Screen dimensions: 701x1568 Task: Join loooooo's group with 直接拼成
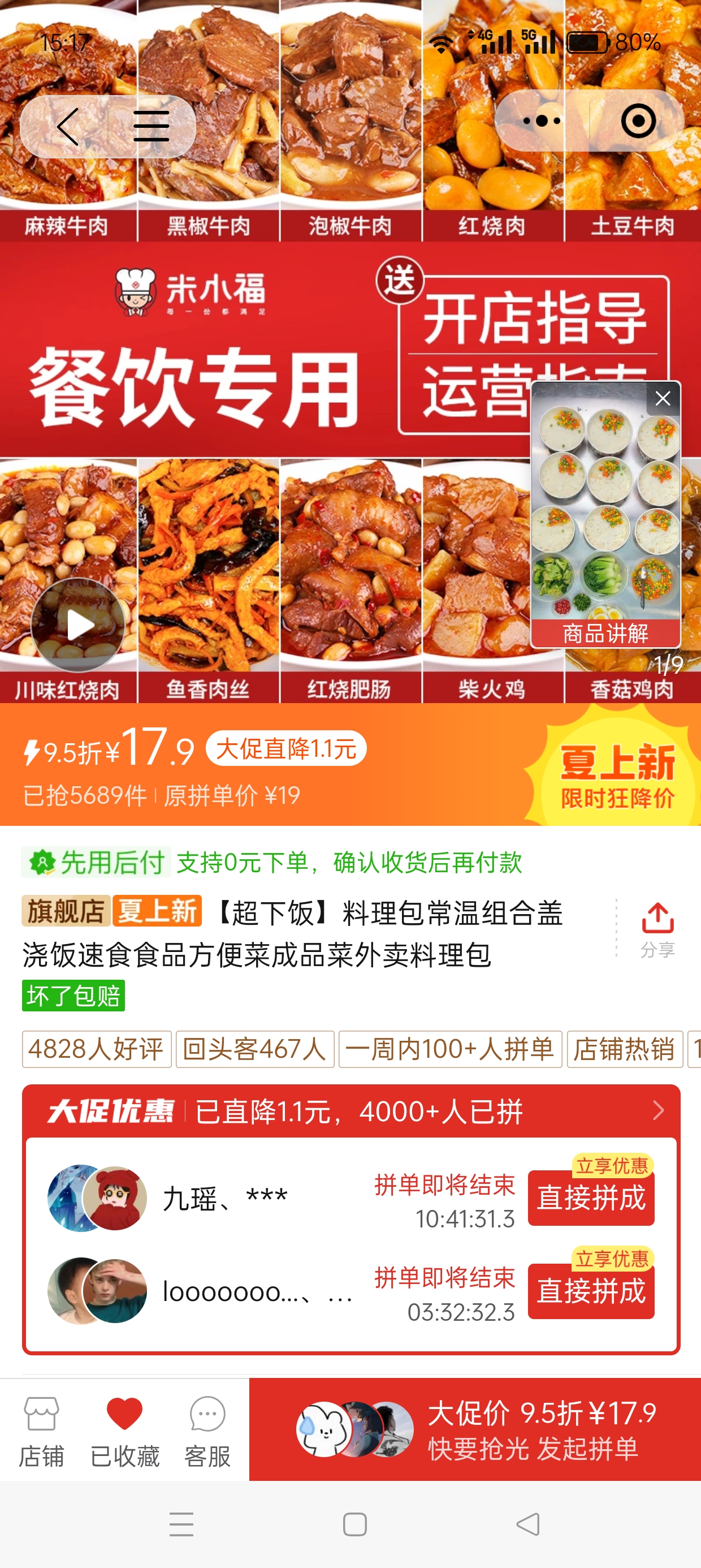pos(590,1290)
